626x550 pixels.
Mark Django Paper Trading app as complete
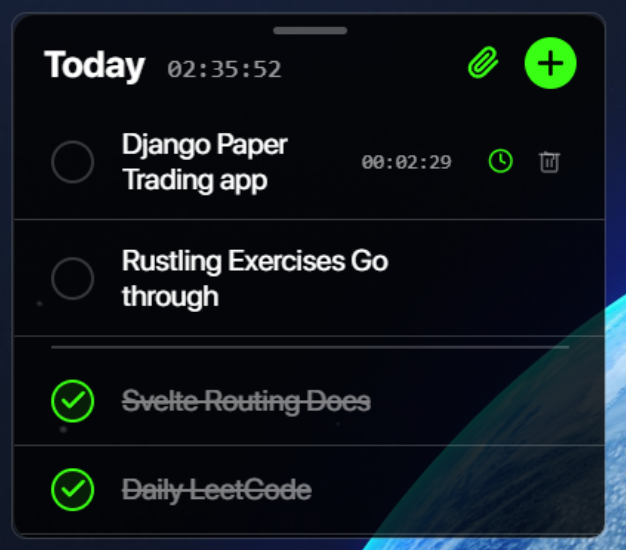[72, 161]
